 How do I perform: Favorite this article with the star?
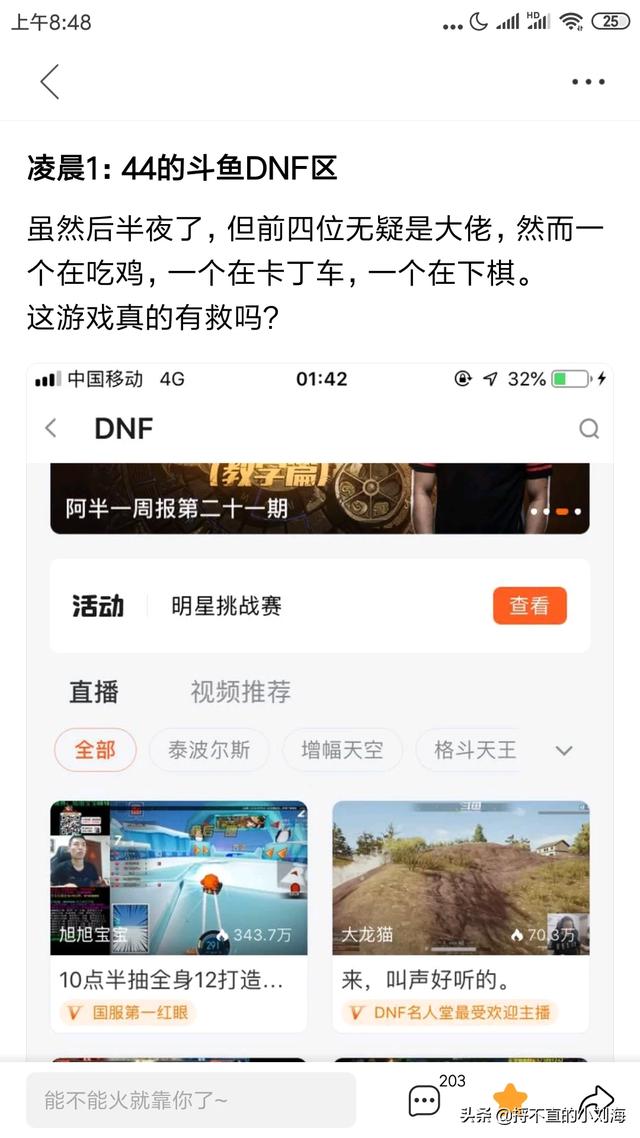pos(510,1098)
